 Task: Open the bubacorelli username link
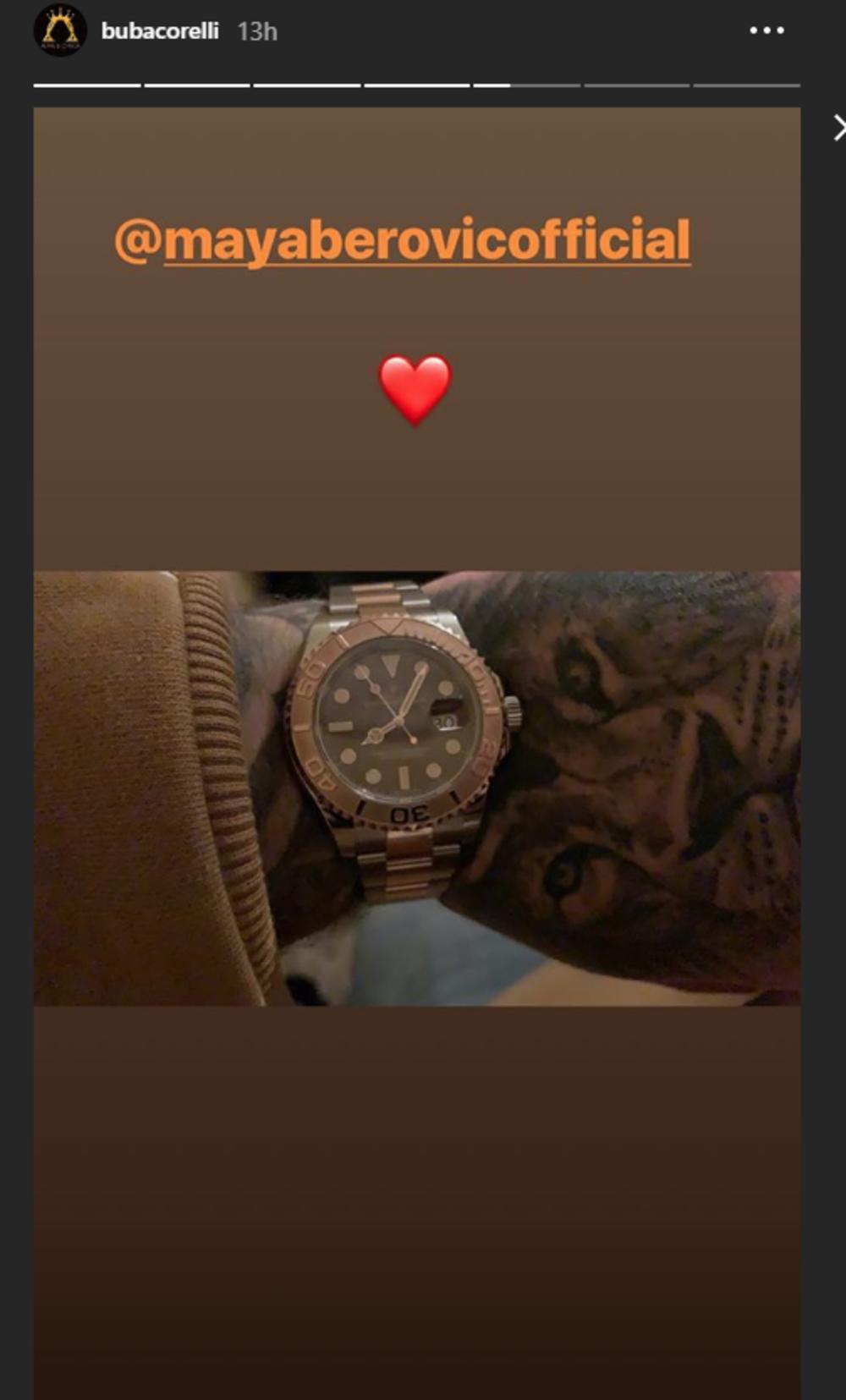pyautogui.click(x=160, y=31)
